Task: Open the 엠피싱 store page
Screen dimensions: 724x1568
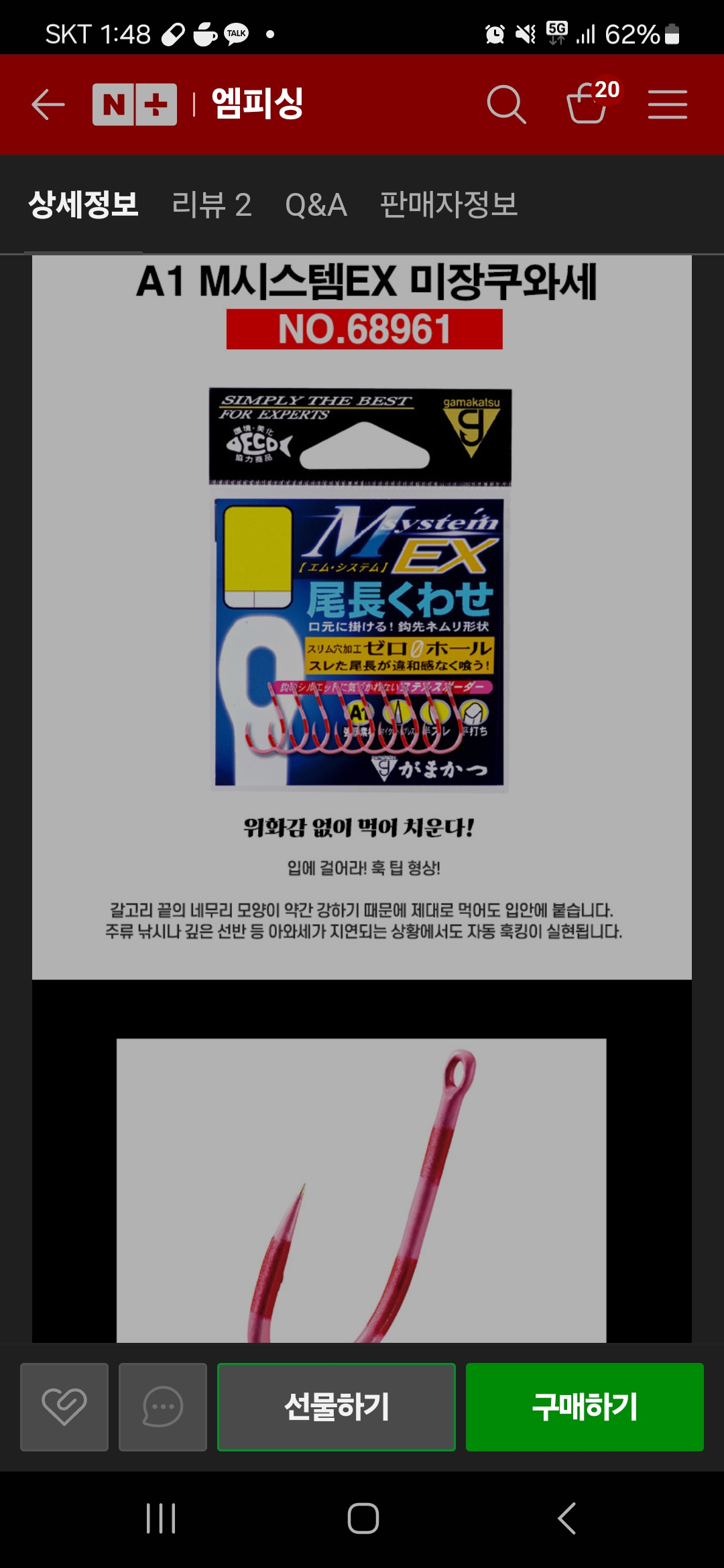Action: (x=257, y=104)
